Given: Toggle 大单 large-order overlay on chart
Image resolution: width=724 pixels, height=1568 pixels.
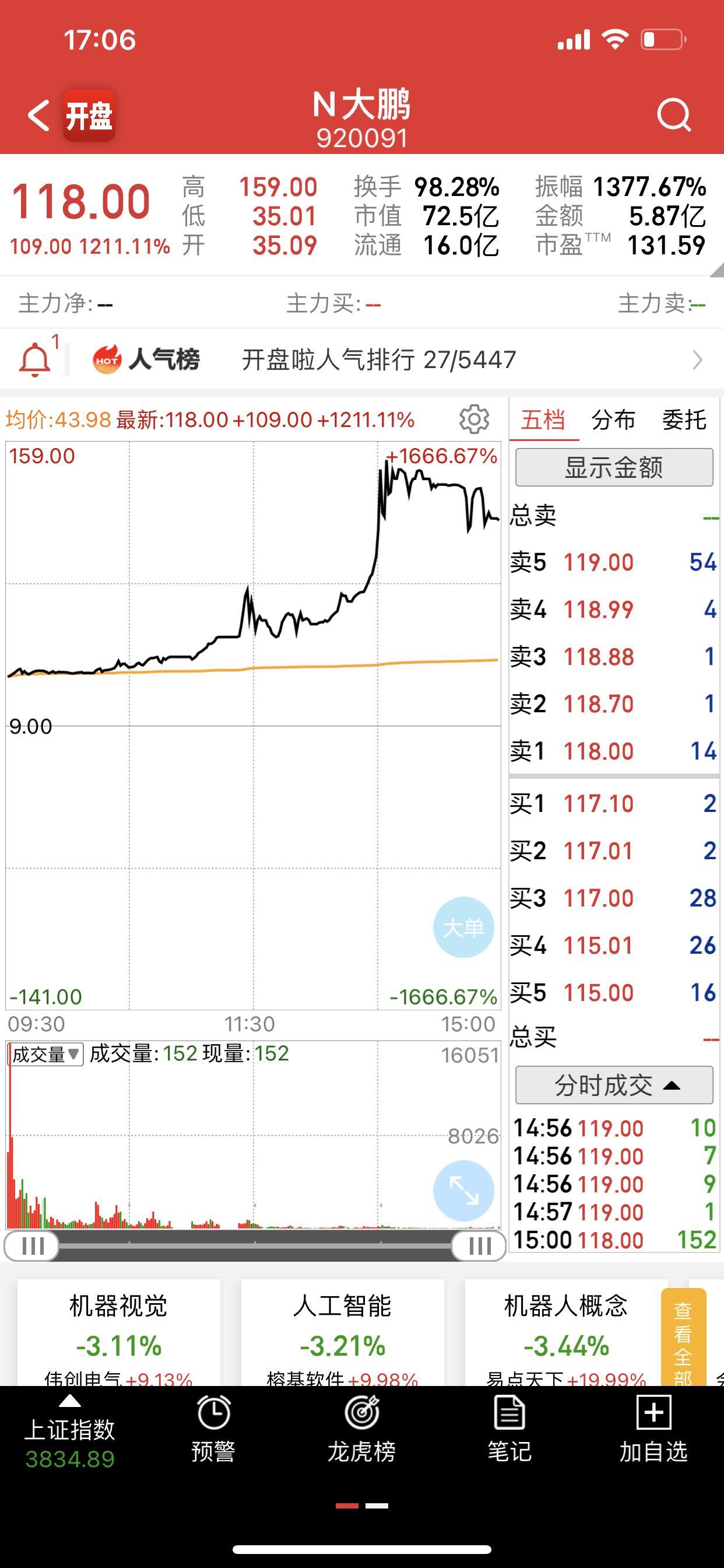Looking at the screenshot, I should click(x=463, y=928).
